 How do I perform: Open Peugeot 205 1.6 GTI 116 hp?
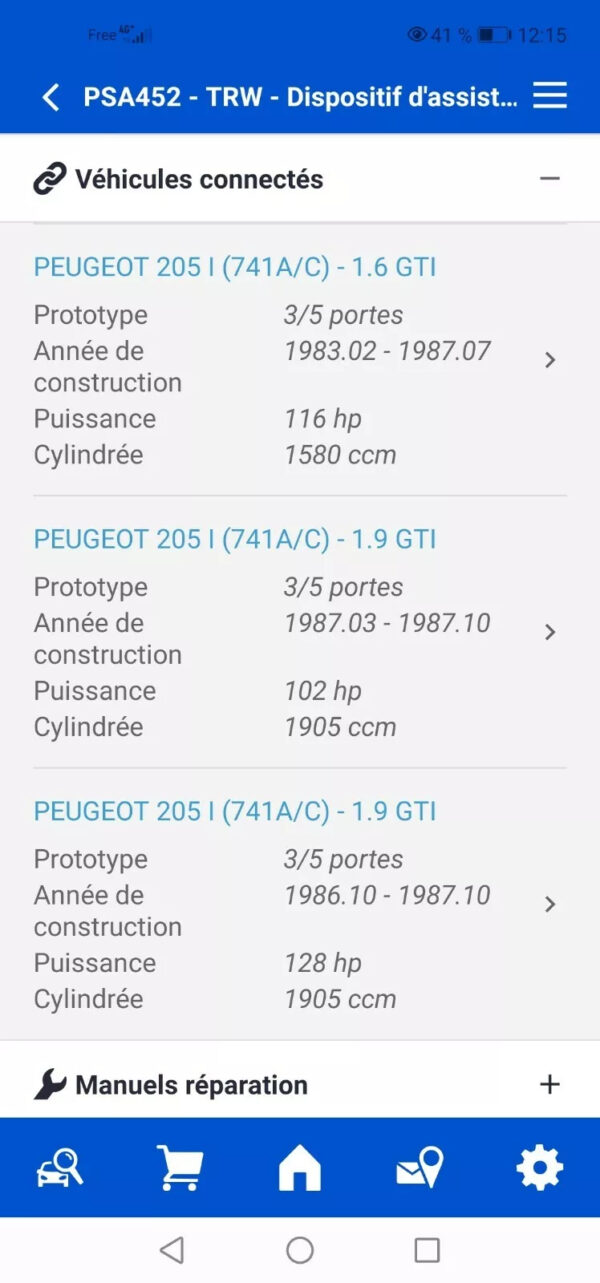pyautogui.click(x=300, y=360)
